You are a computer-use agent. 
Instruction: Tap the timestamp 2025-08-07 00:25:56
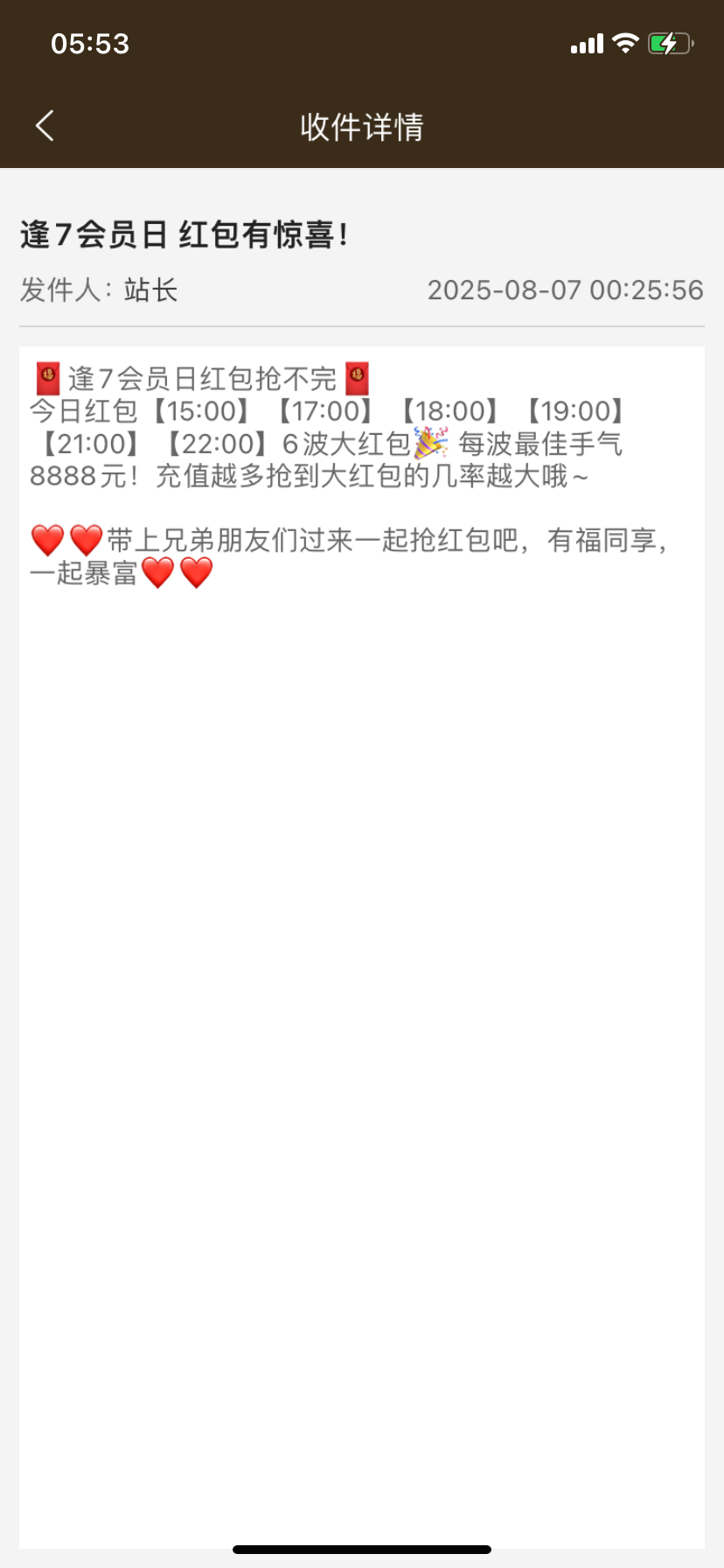click(567, 290)
